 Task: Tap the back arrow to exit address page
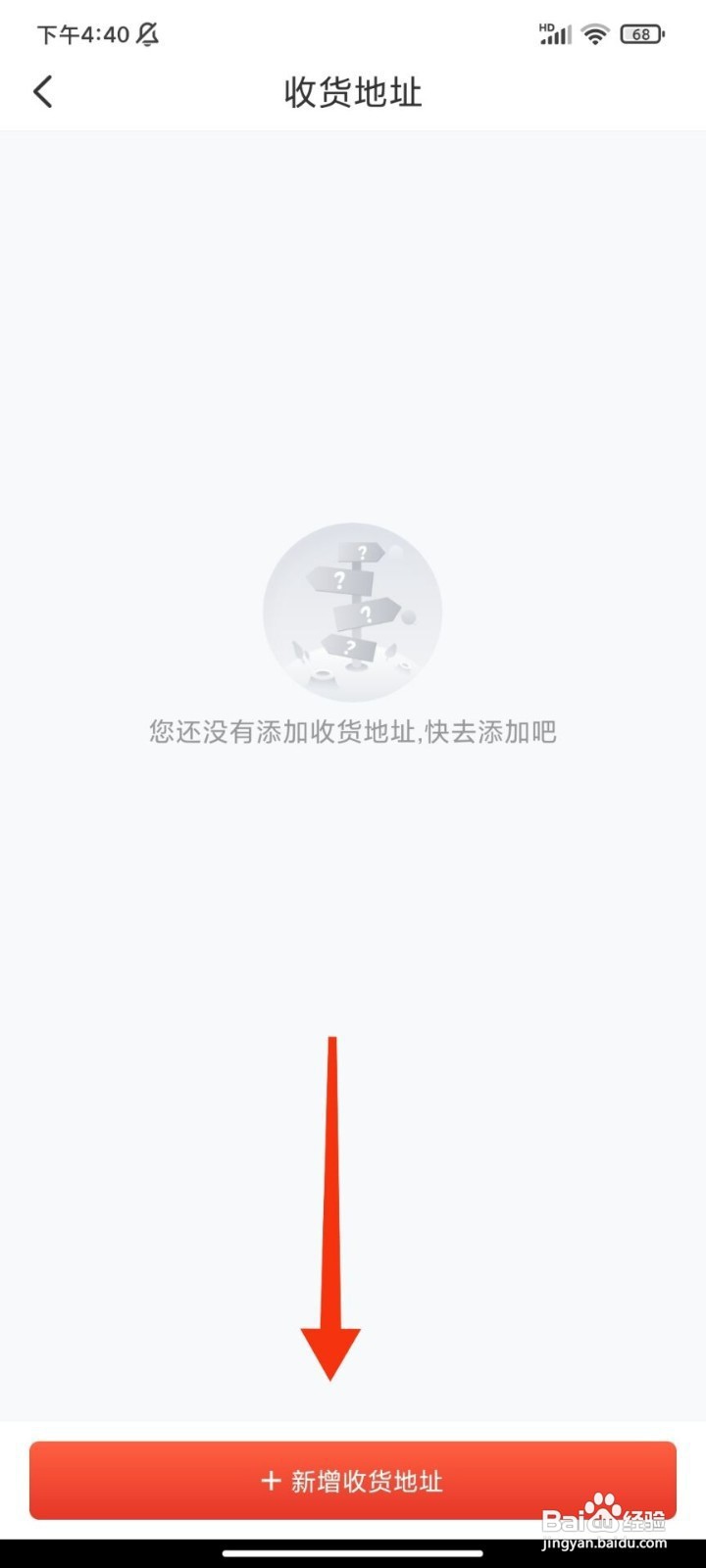[42, 91]
